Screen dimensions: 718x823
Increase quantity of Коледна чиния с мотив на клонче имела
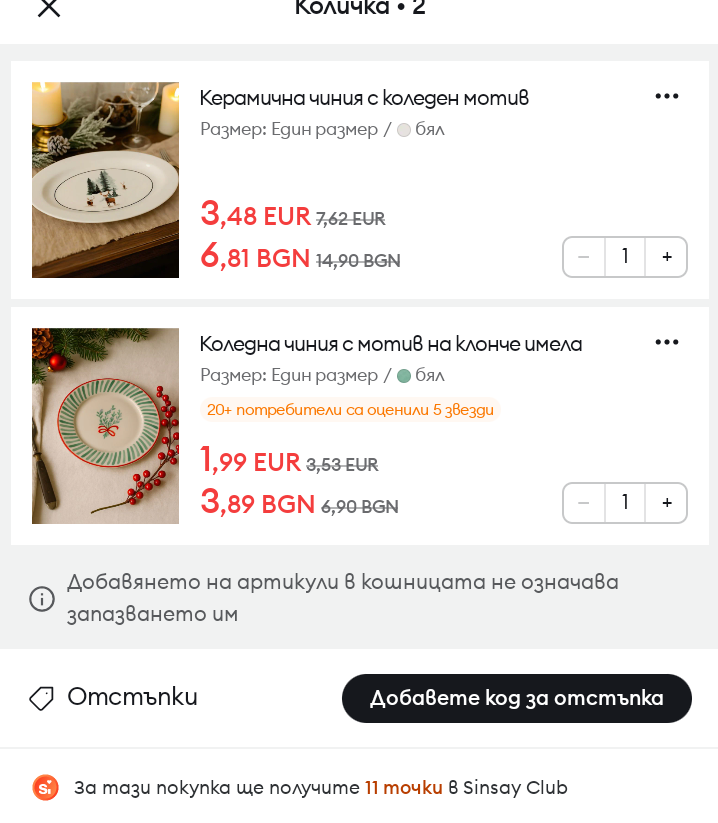[x=666, y=503]
